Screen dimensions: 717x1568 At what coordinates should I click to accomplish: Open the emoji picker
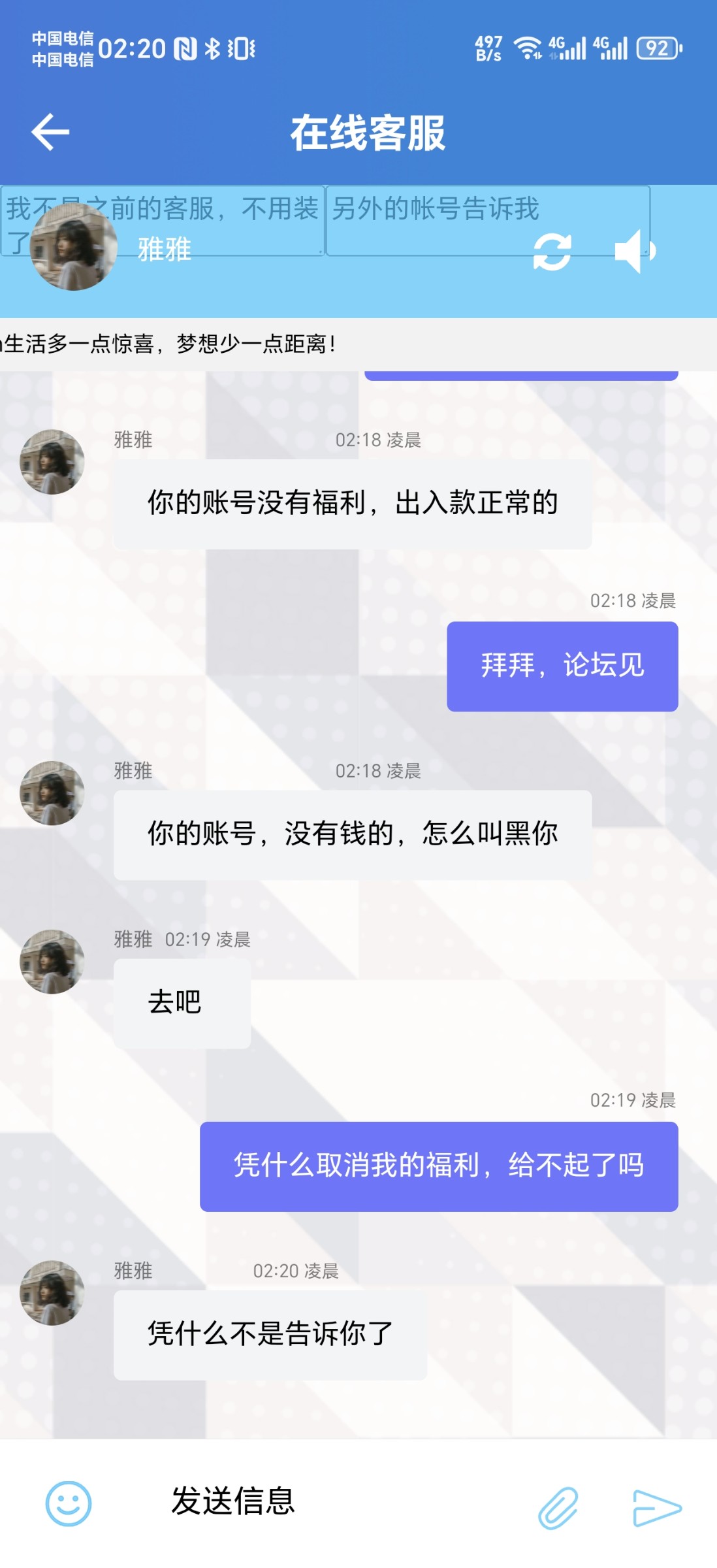[69, 1503]
